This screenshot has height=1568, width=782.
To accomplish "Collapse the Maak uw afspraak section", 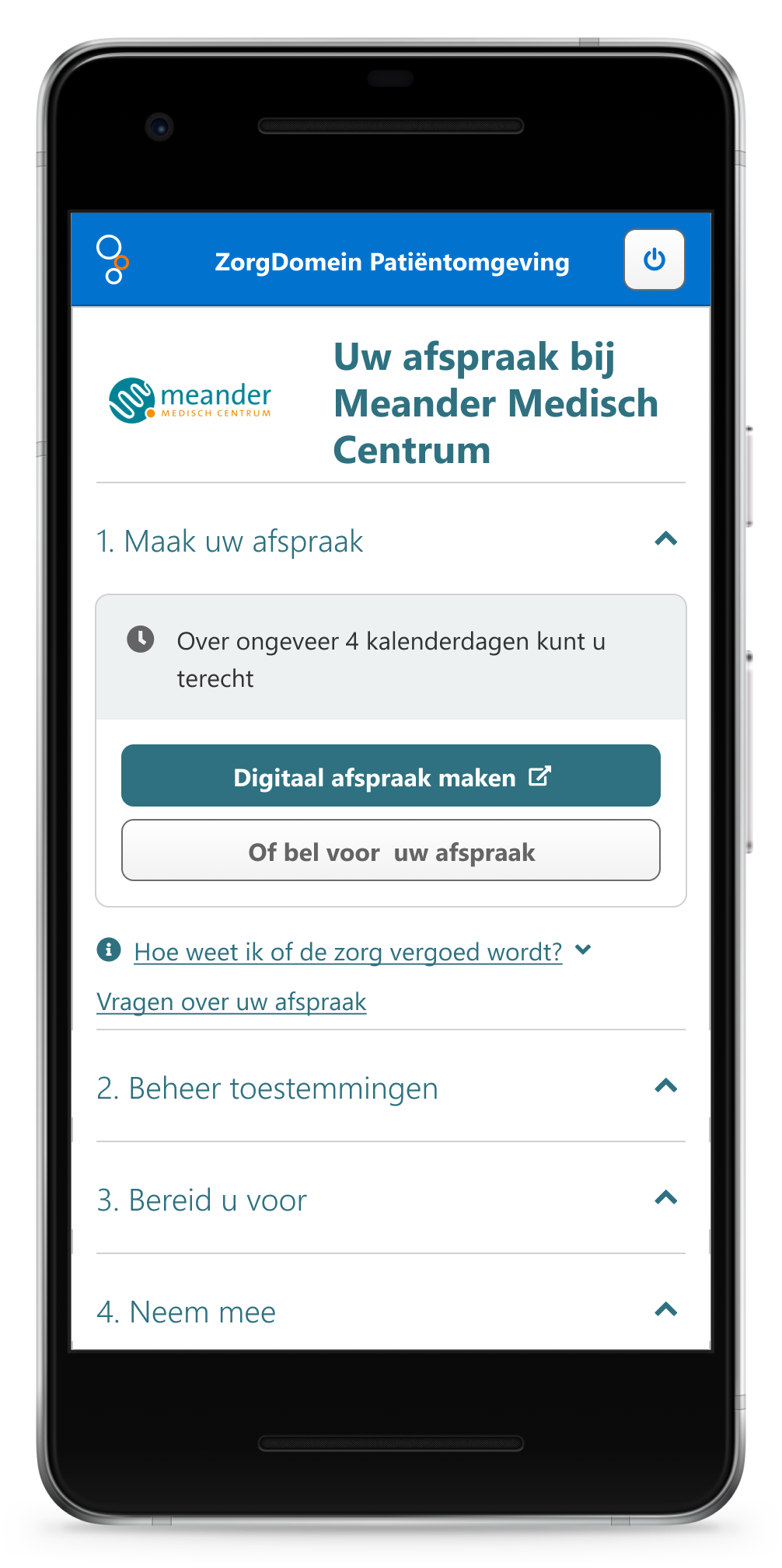I will 665,539.
